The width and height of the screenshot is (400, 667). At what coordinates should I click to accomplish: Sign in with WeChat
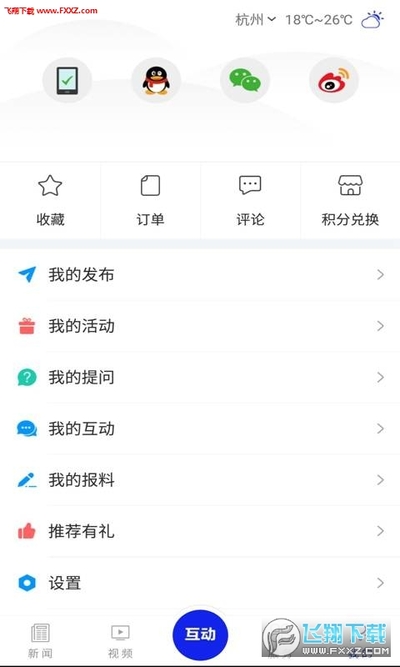coord(245,80)
